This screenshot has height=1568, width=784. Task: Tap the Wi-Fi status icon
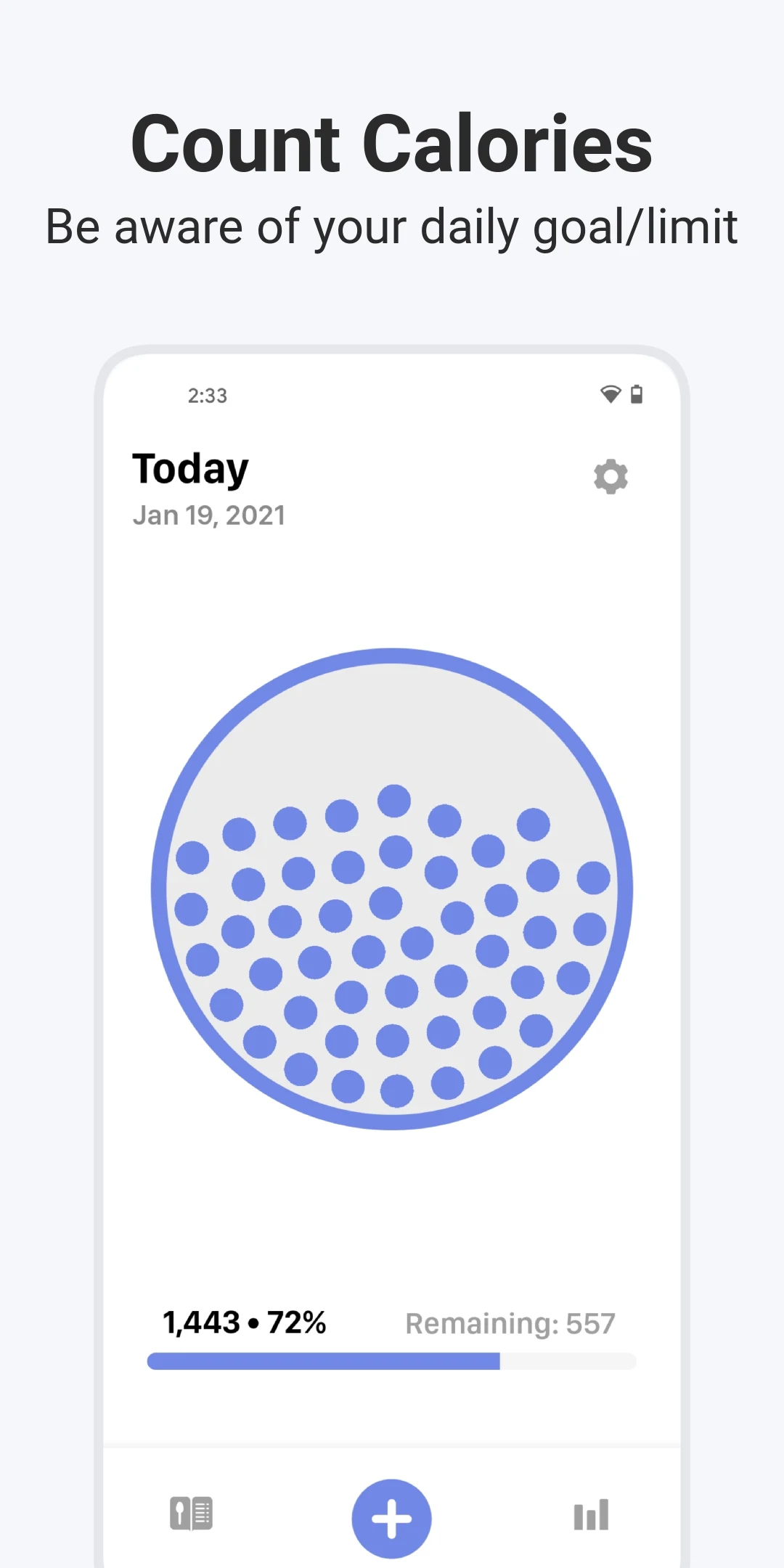tap(610, 395)
